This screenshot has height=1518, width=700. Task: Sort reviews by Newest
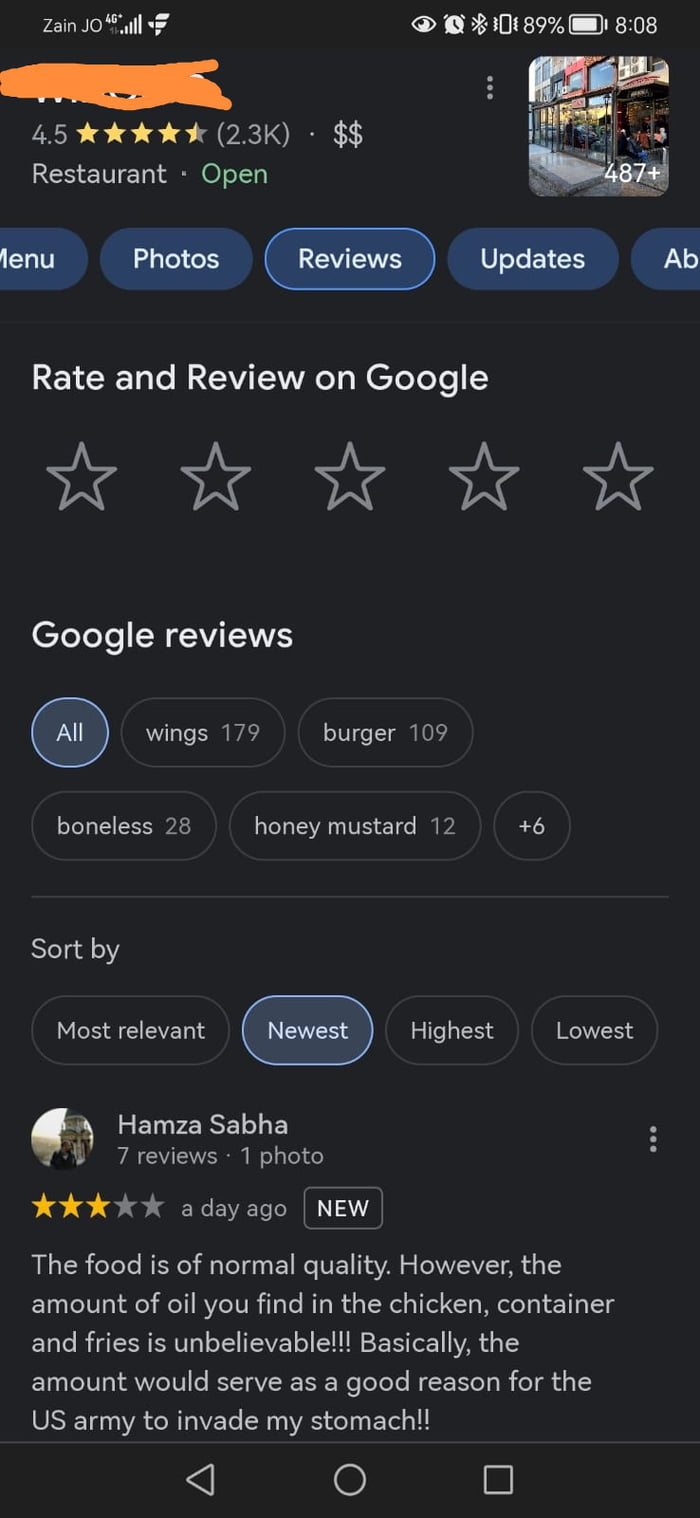click(x=308, y=1030)
